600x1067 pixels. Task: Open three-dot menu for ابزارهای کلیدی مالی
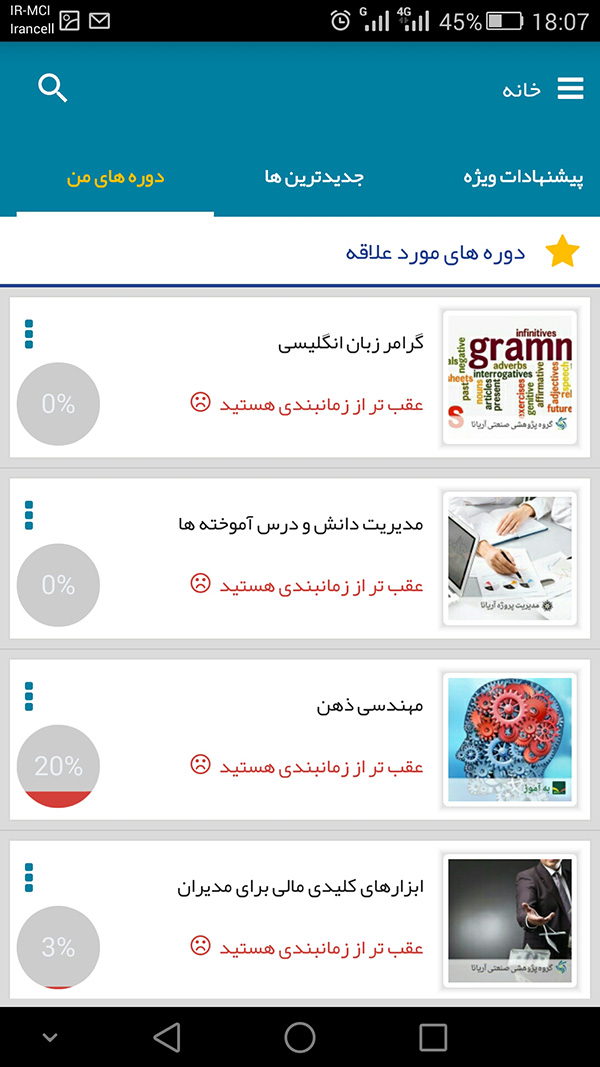[x=29, y=877]
